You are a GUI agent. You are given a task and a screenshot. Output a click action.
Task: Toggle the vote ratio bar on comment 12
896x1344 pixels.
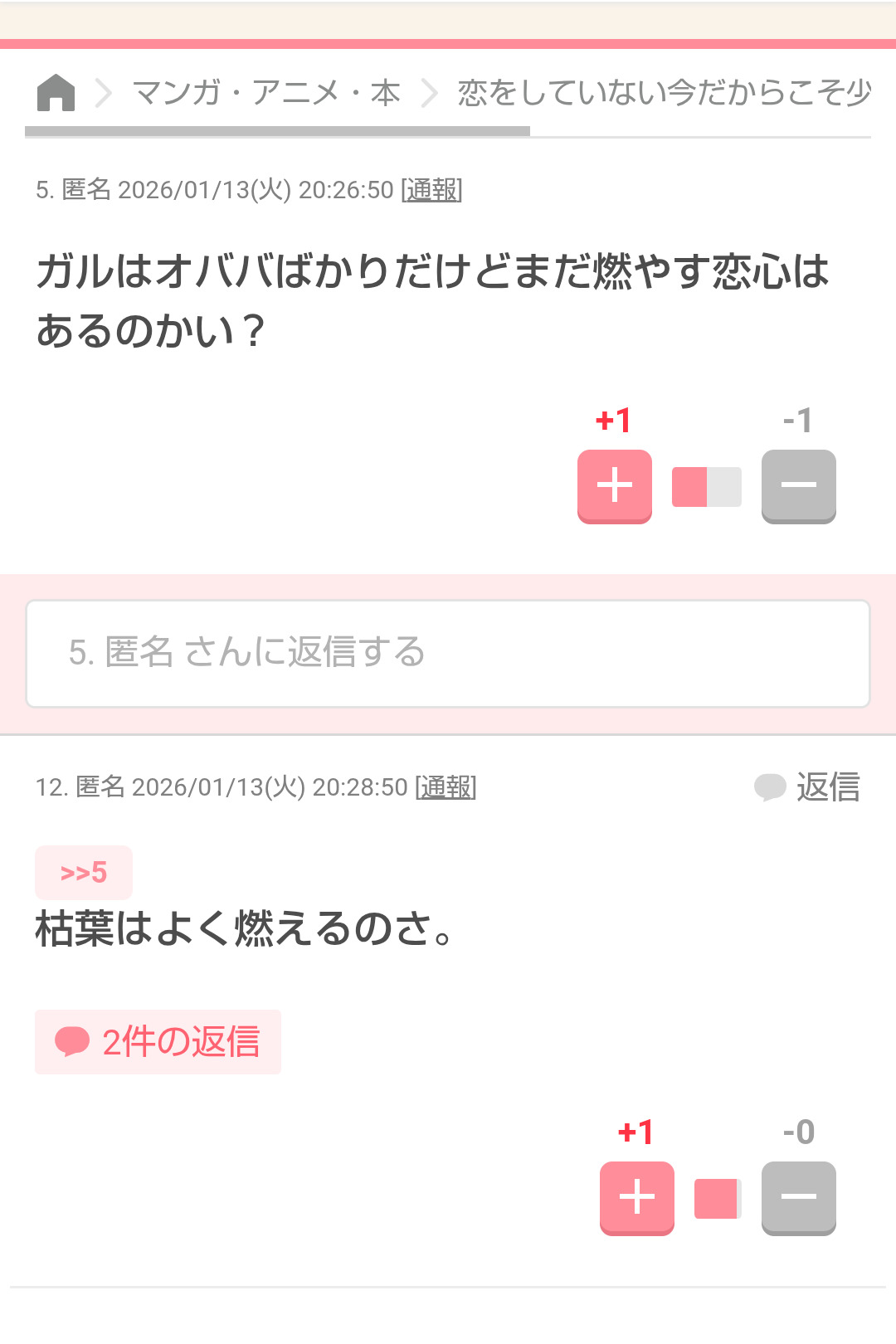click(716, 1196)
